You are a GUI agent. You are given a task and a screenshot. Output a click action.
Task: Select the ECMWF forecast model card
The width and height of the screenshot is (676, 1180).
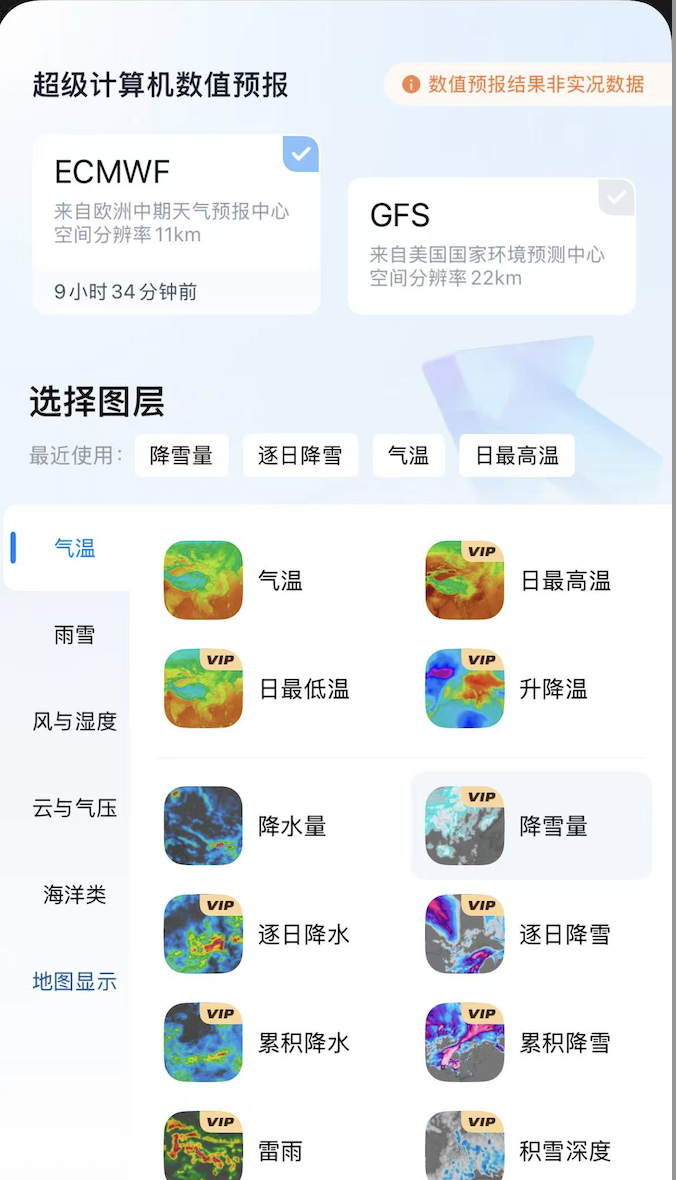tap(176, 225)
